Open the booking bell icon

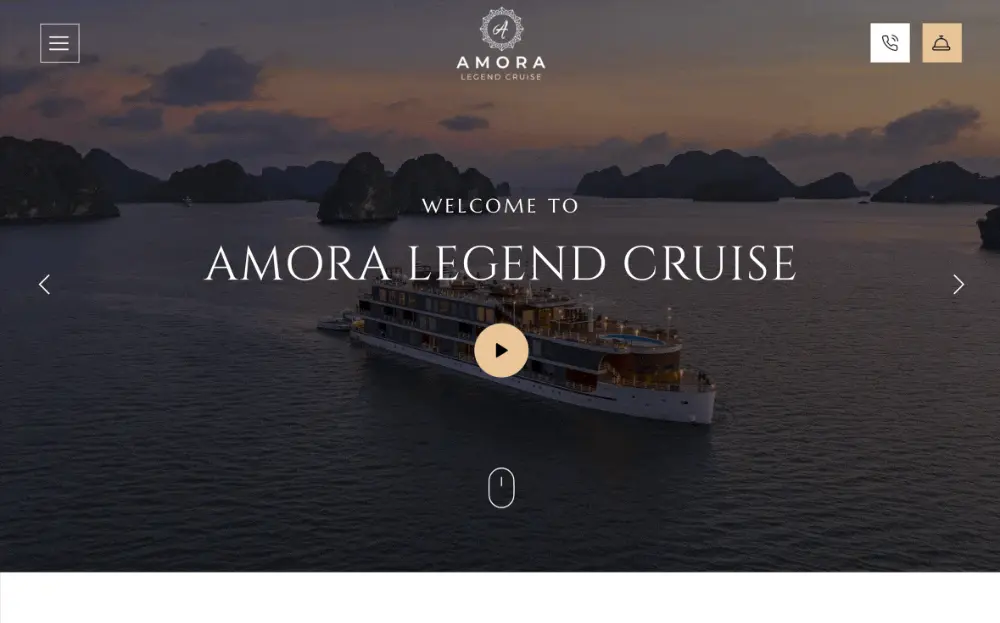941,43
